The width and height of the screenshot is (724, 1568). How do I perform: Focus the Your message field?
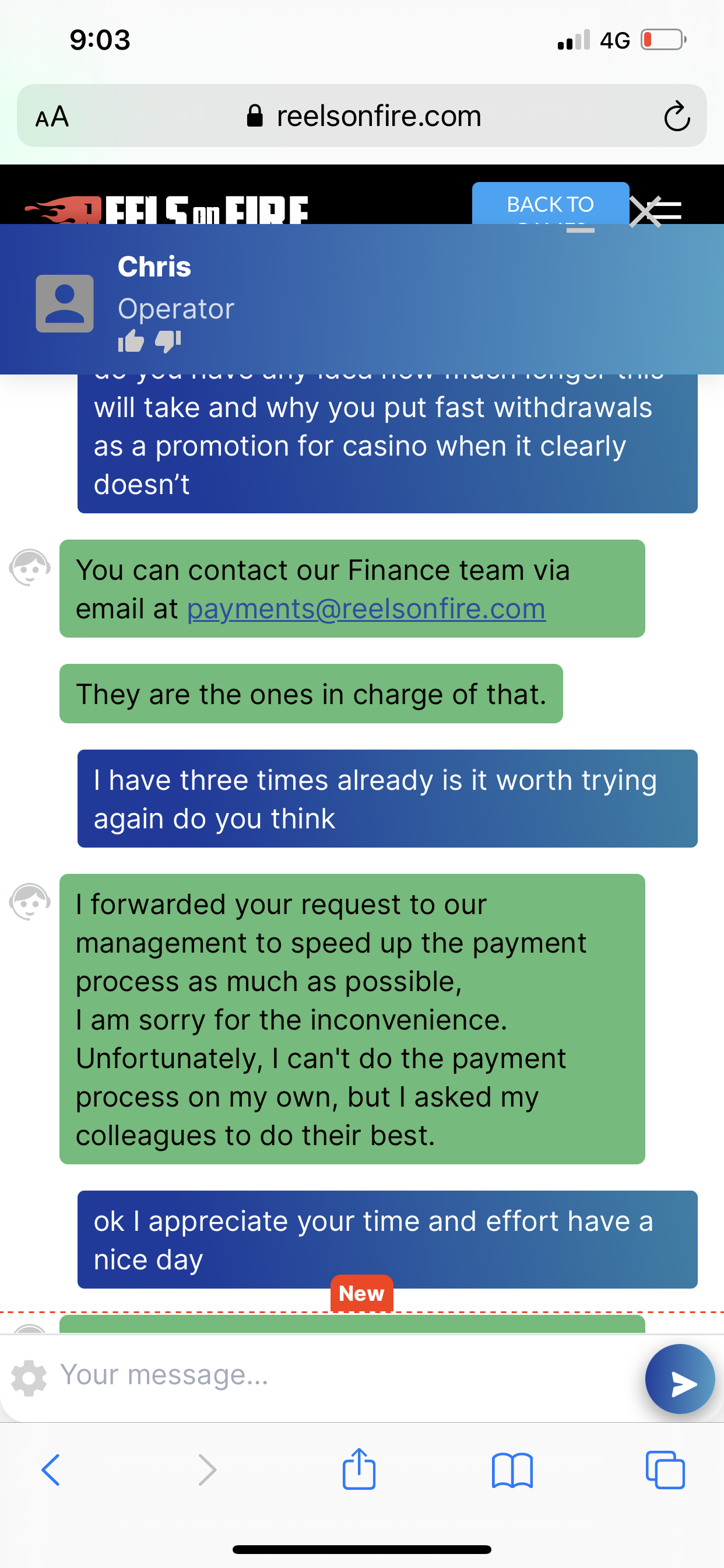[340, 1375]
